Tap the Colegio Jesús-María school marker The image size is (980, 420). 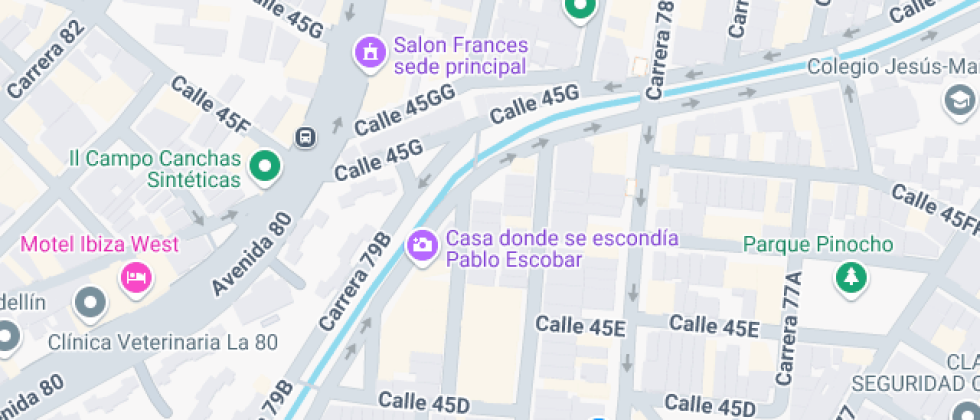(x=960, y=102)
